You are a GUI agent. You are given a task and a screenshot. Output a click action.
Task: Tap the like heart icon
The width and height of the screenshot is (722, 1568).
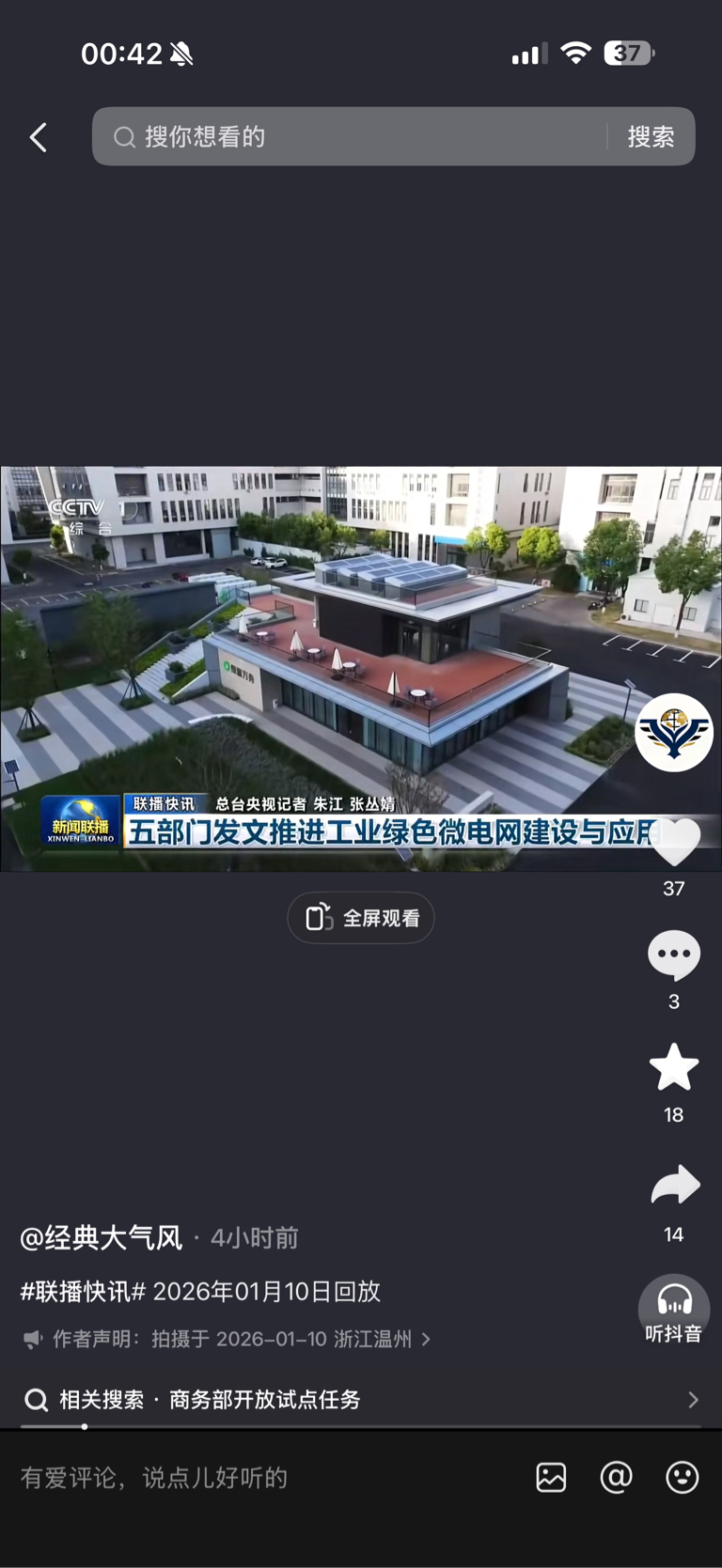tap(674, 842)
